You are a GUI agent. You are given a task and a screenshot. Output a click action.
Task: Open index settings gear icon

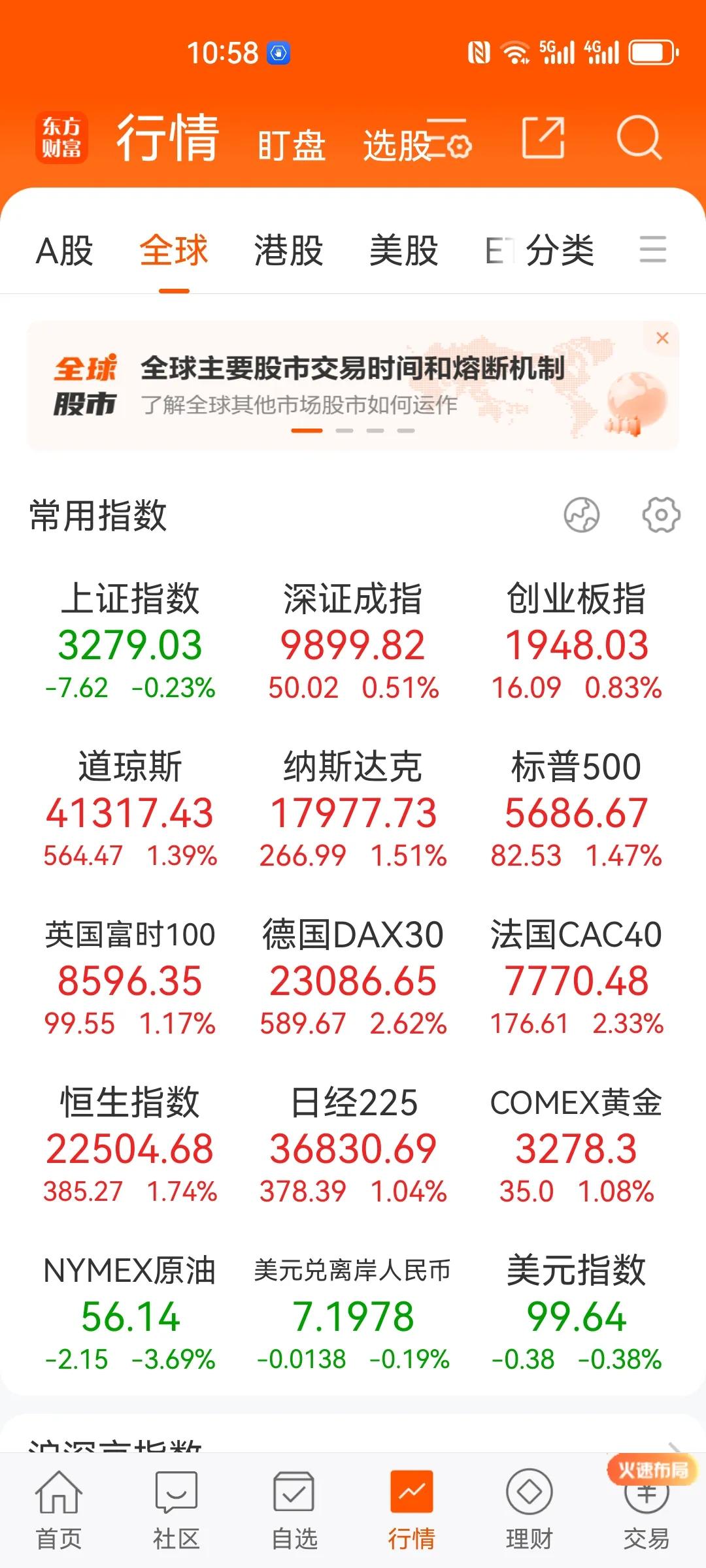coord(661,515)
